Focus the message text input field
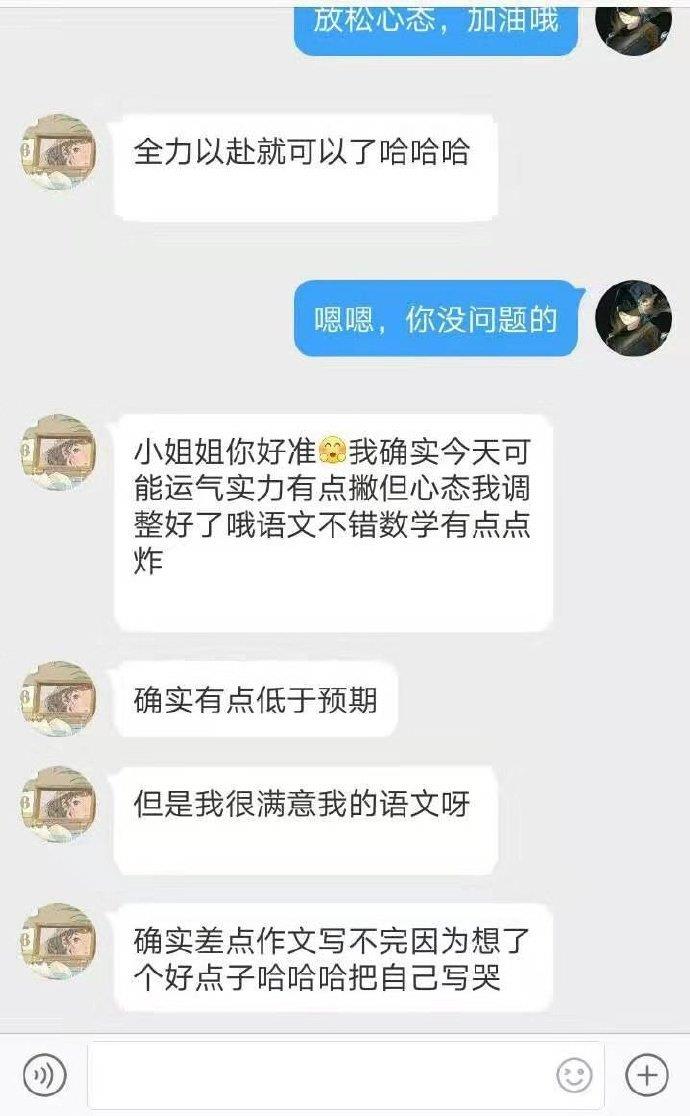Screen dimensions: 690x1116 coord(320,1075)
